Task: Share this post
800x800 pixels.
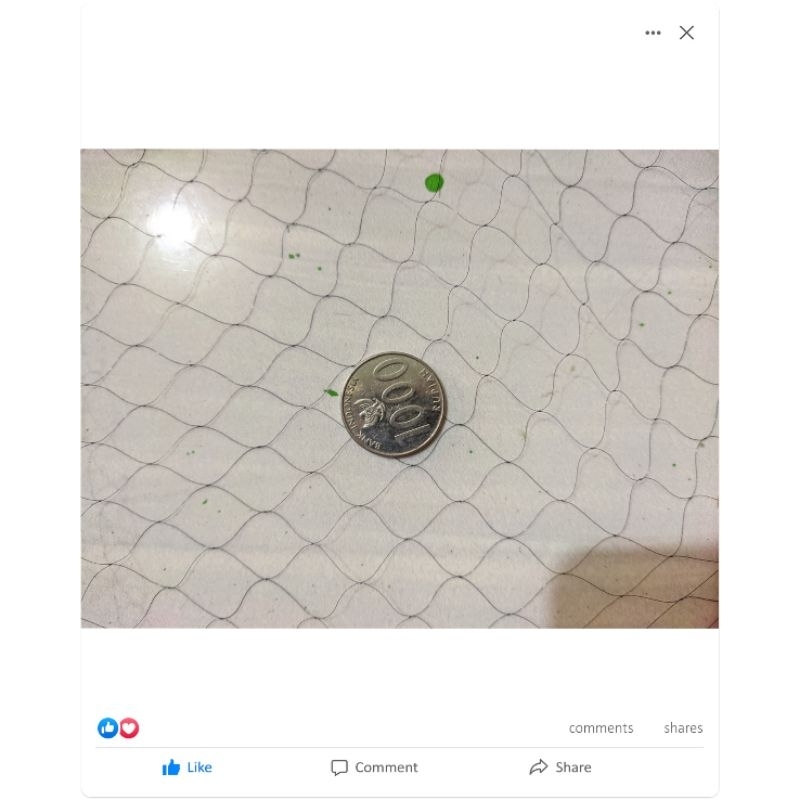Action: [560, 767]
